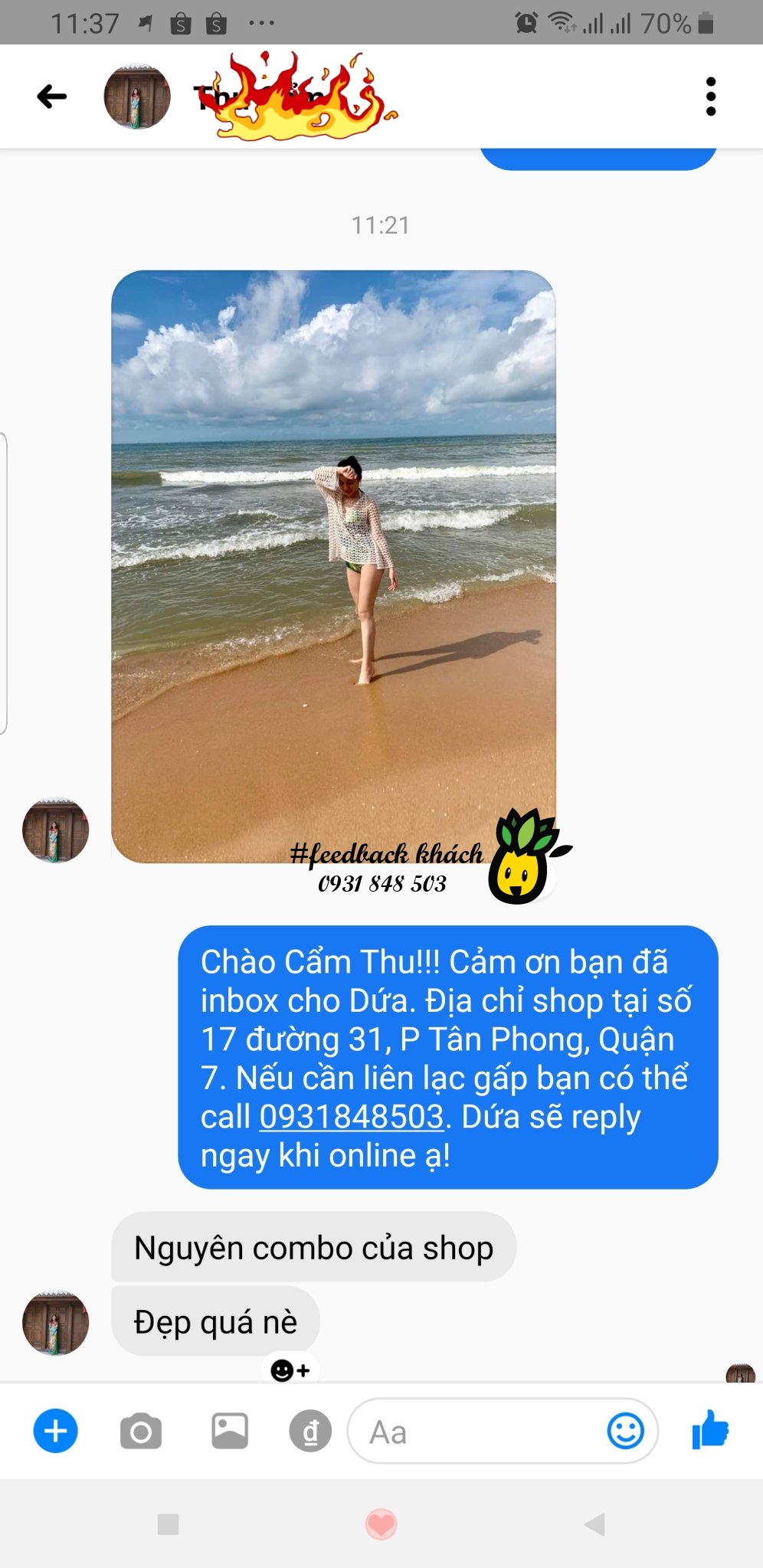Open the camera to take a photo
The width and height of the screenshot is (763, 1568).
[x=141, y=1431]
